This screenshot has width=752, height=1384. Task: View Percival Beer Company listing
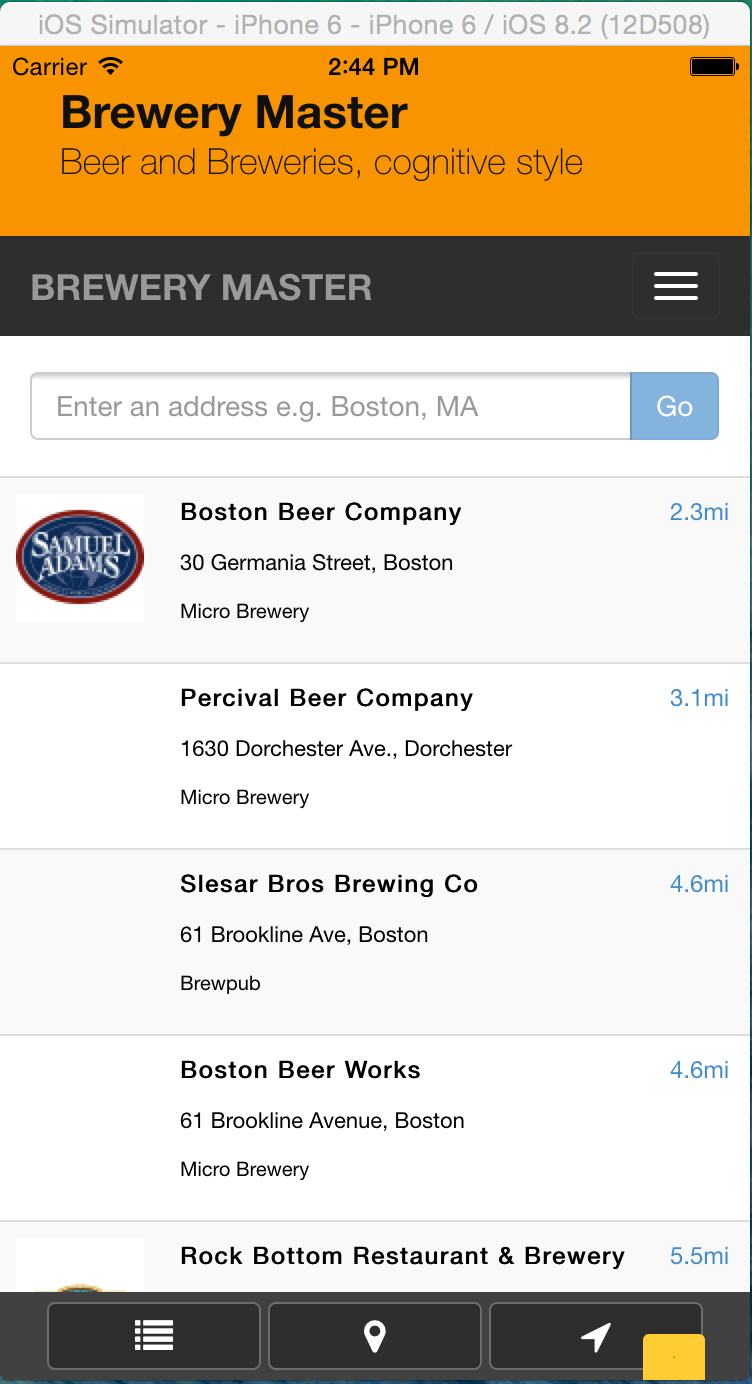(326, 698)
